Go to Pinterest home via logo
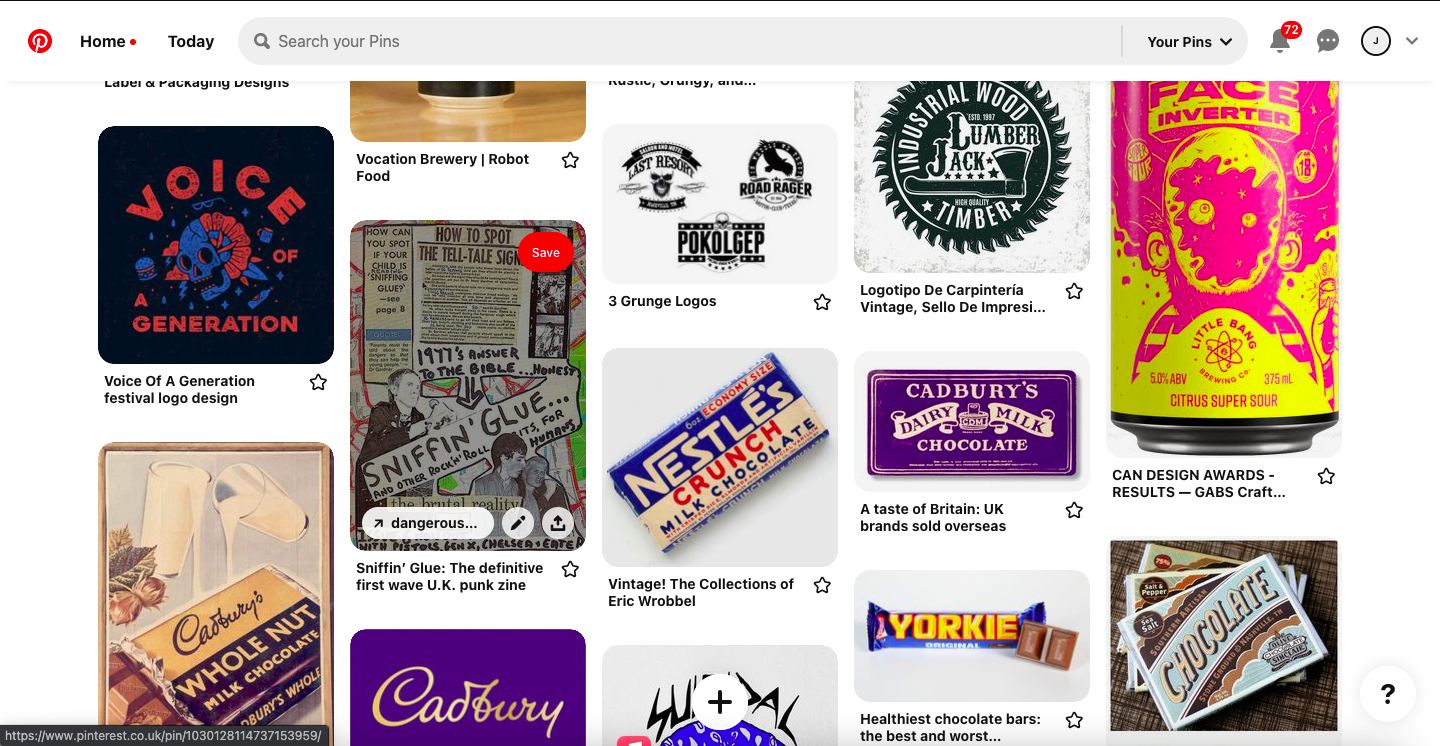This screenshot has height=746, width=1440. point(40,41)
